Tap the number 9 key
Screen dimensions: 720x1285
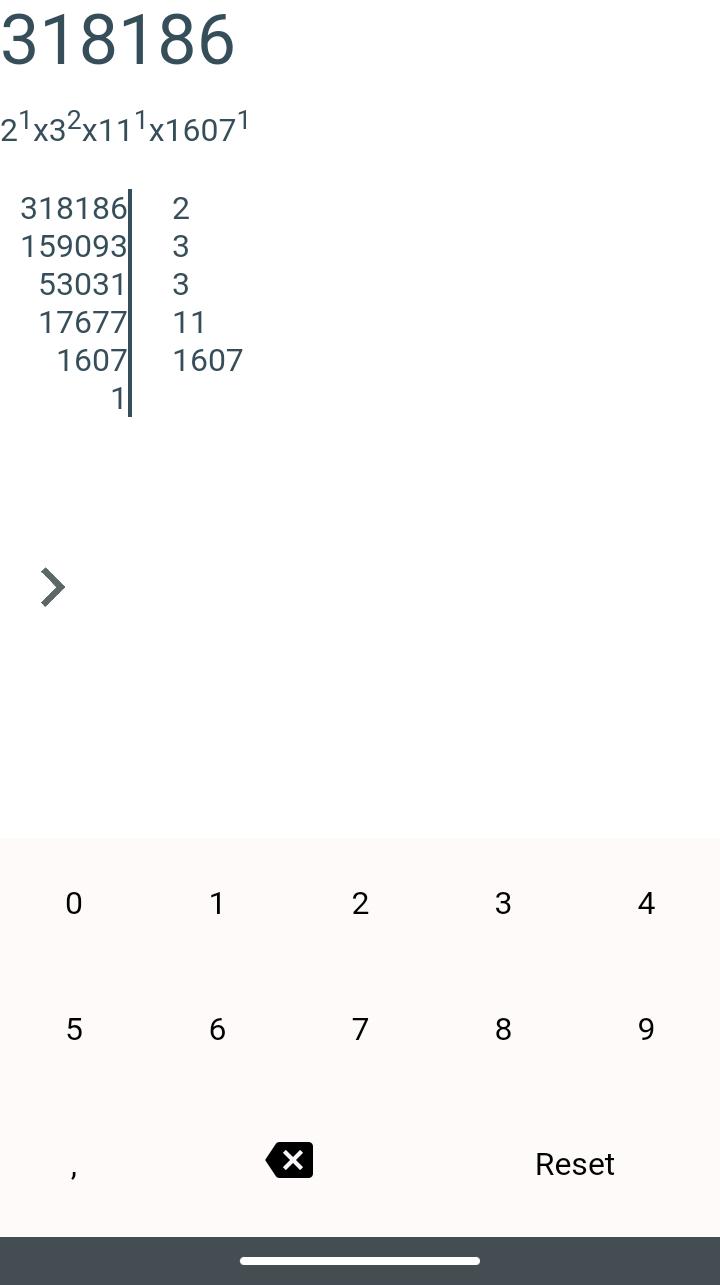tap(646, 1029)
